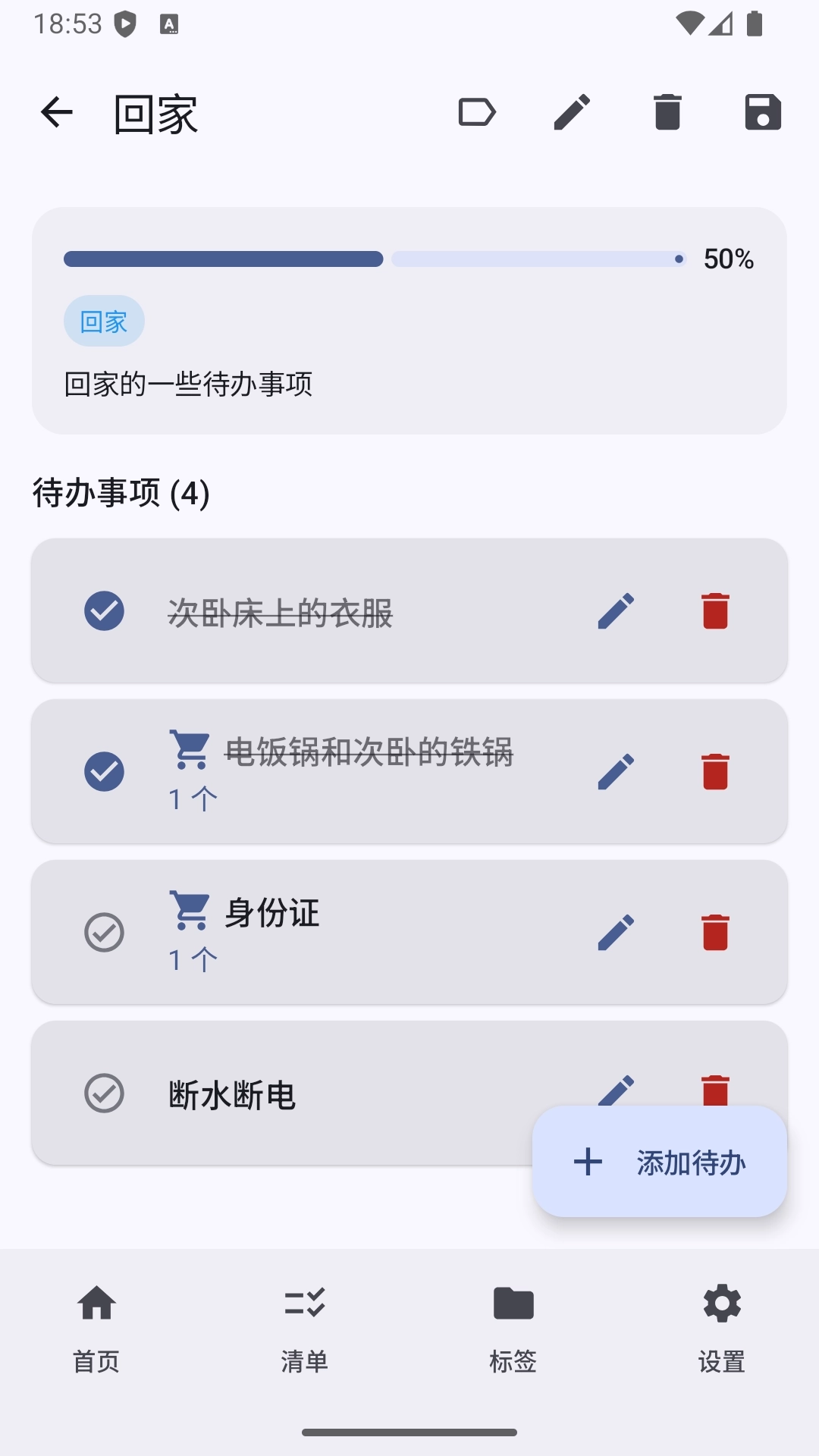
Task: Edit the 身份证 todo with its pencil icon
Action: point(617,931)
